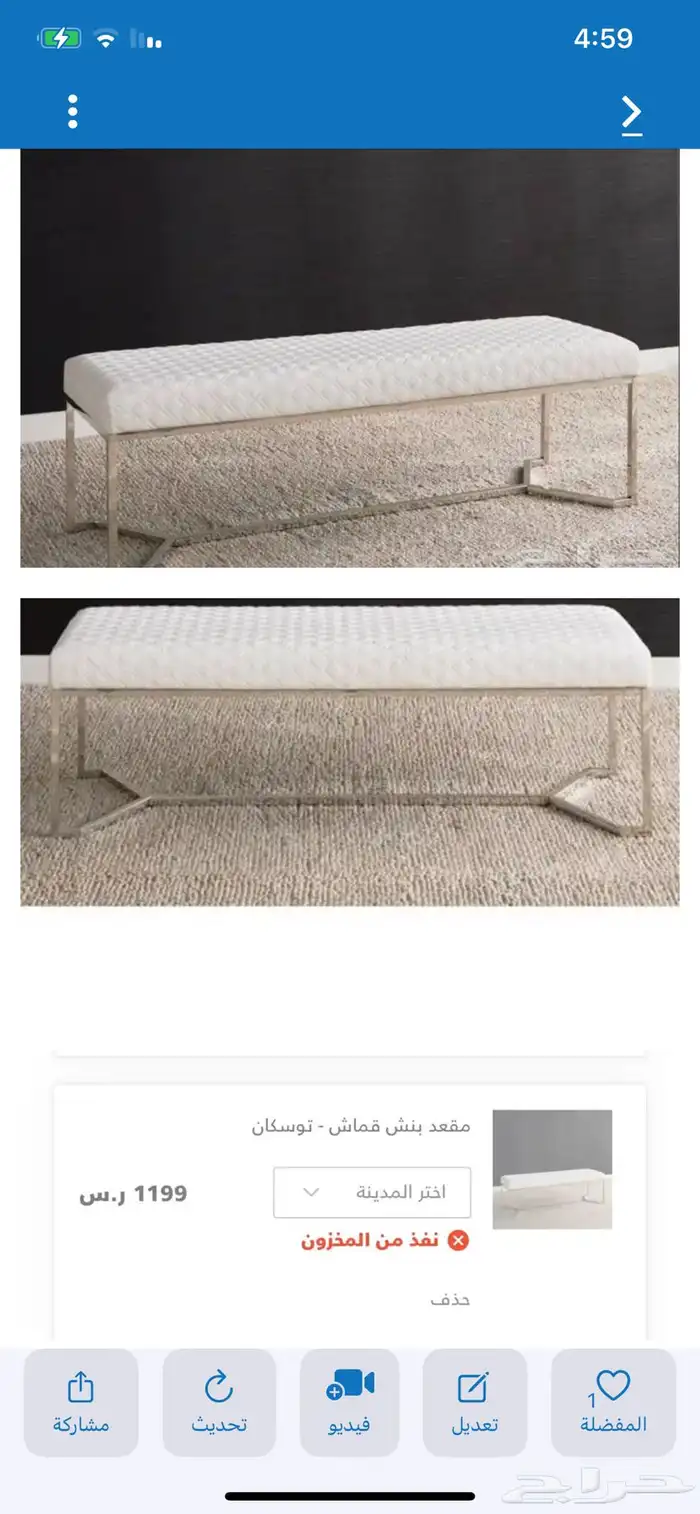Go back using the top arrow
700x1514 pixels.
point(631,115)
